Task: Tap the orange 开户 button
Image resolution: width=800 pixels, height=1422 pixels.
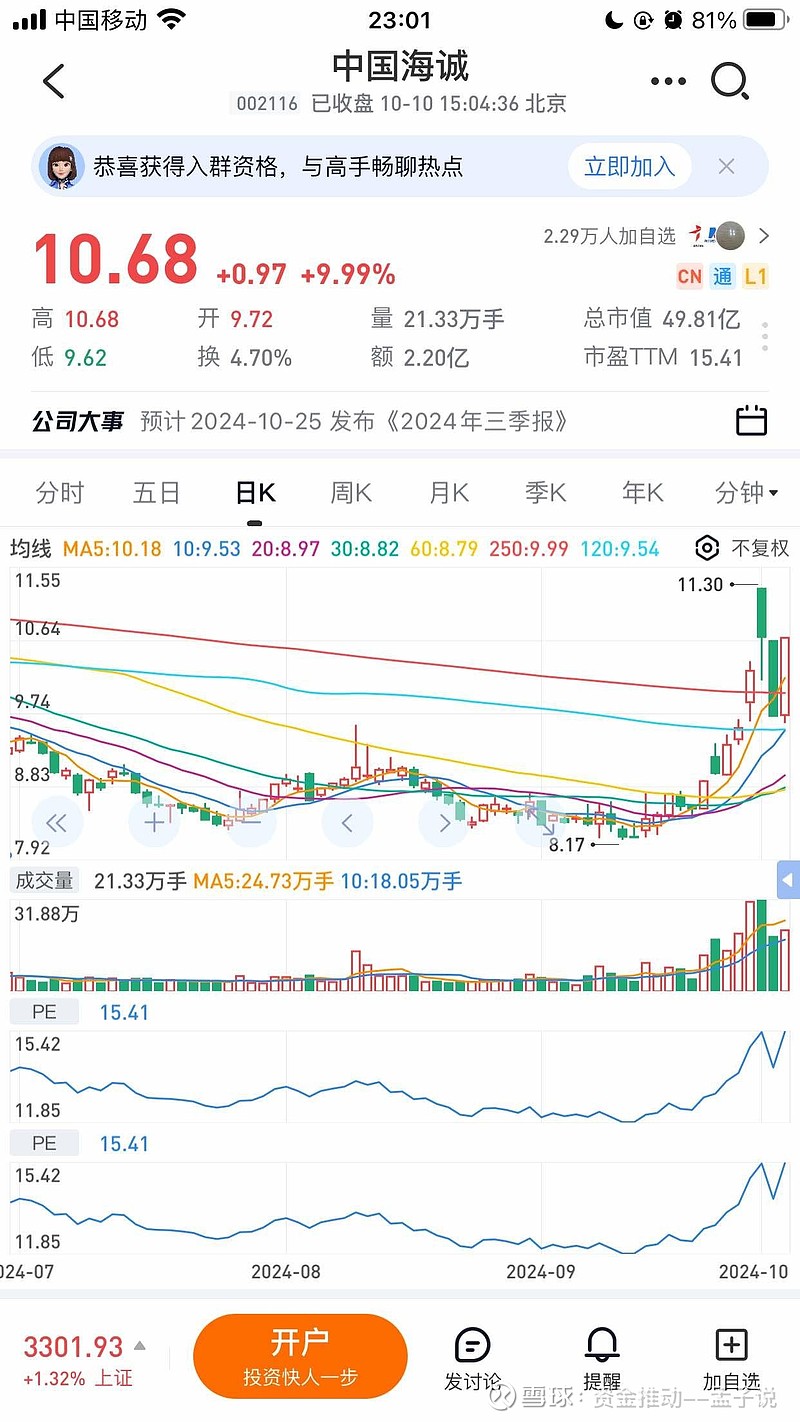Action: pyautogui.click(x=300, y=1356)
